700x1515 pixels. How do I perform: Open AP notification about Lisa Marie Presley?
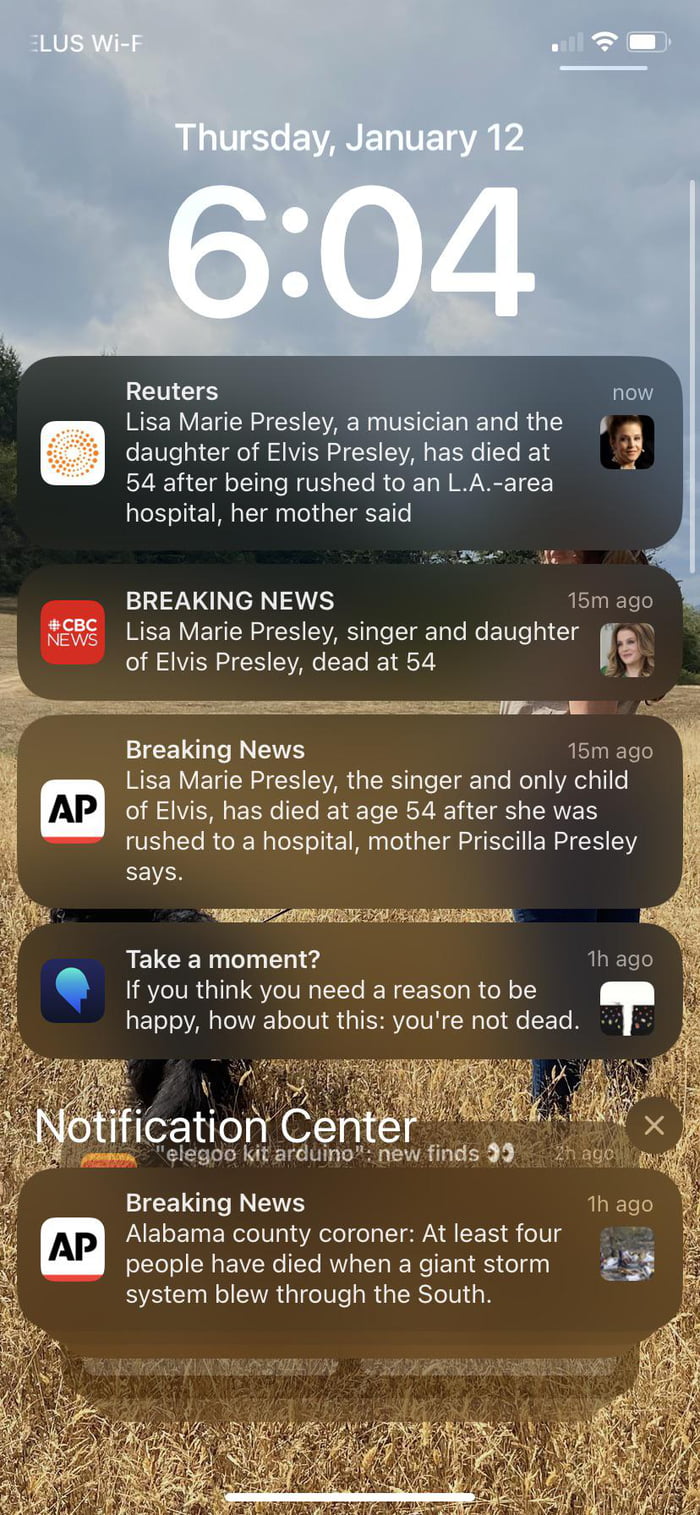(350, 811)
